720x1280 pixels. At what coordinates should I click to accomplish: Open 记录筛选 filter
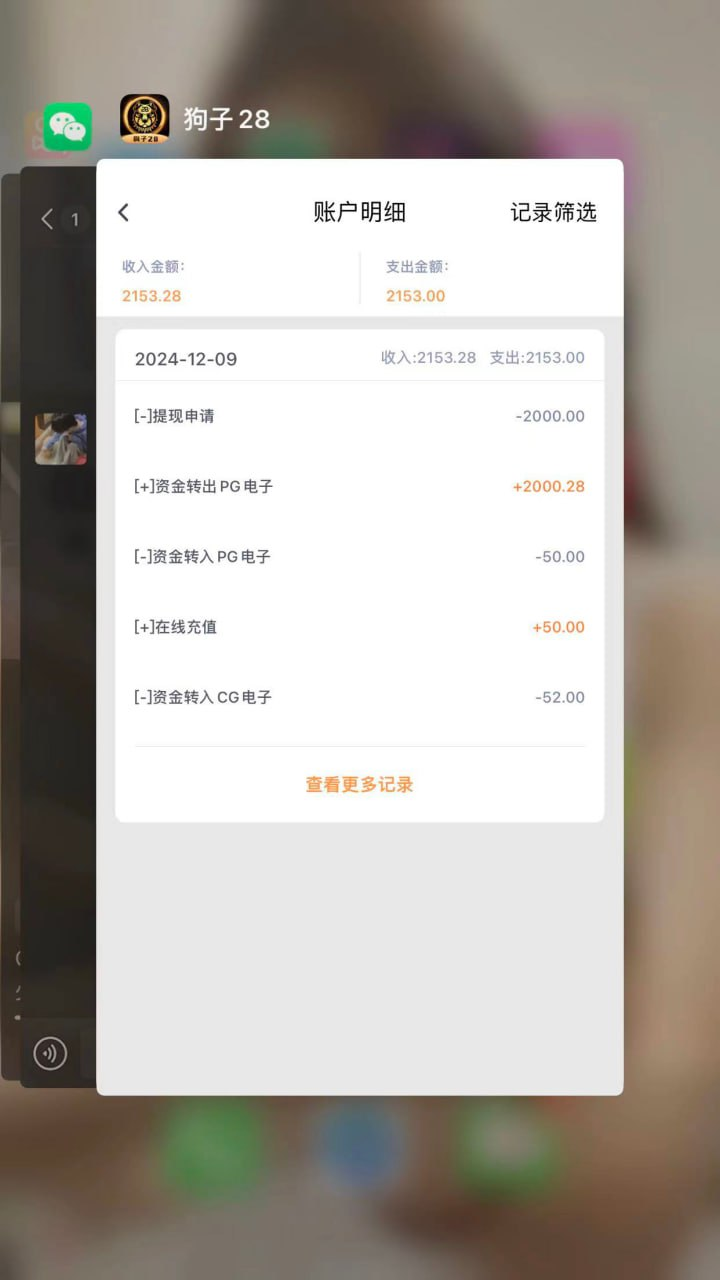tap(553, 212)
